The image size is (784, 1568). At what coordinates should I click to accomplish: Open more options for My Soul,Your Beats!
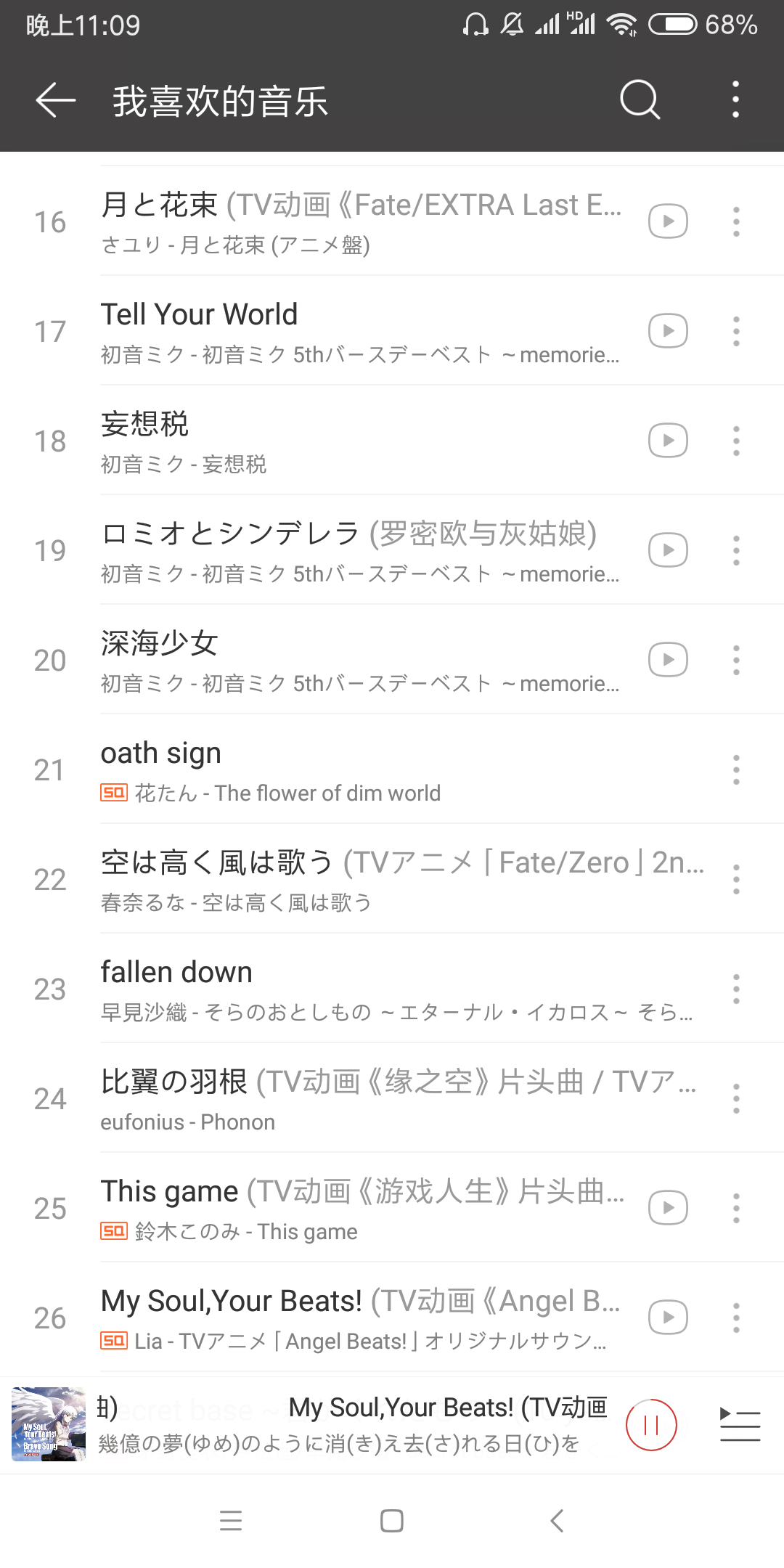736,1318
